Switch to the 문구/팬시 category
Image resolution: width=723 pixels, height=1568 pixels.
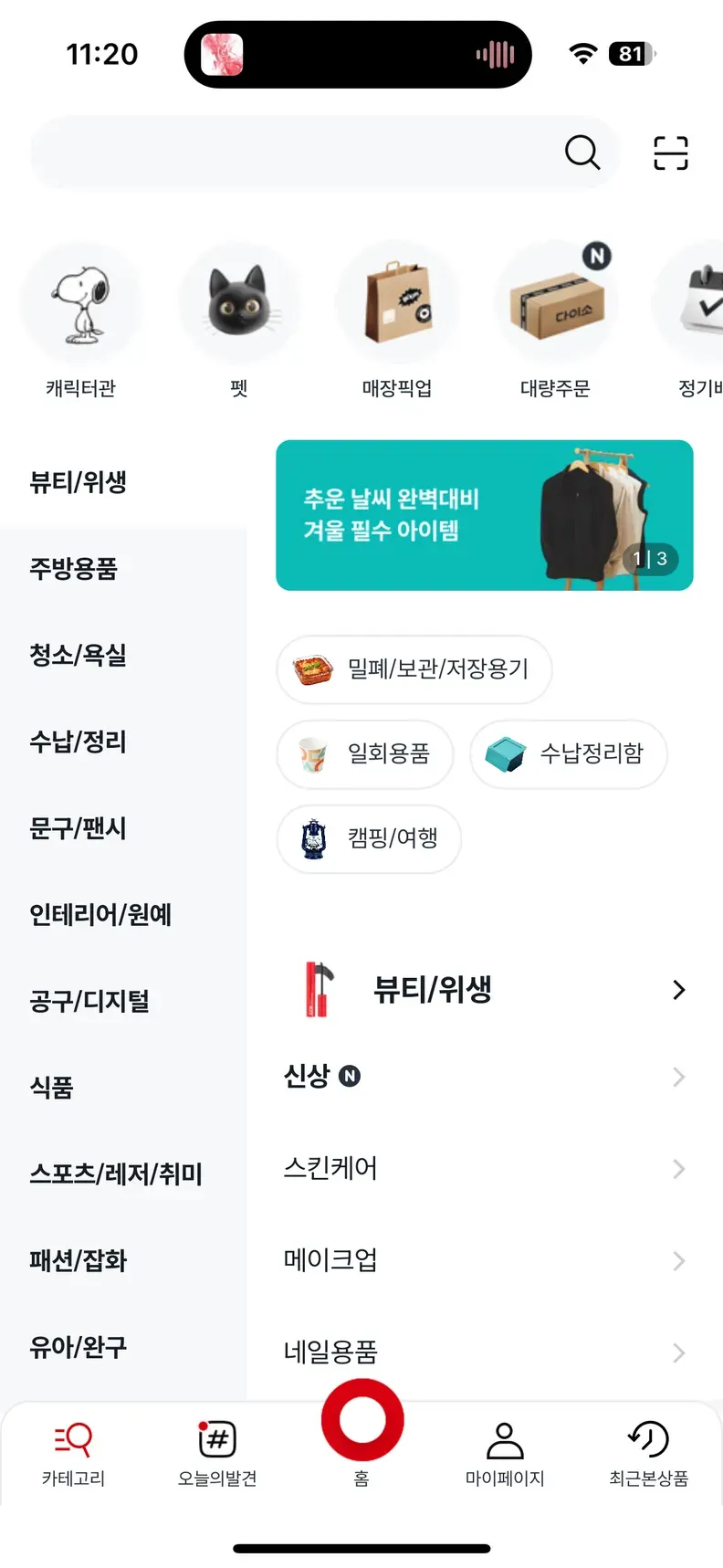[x=79, y=828]
